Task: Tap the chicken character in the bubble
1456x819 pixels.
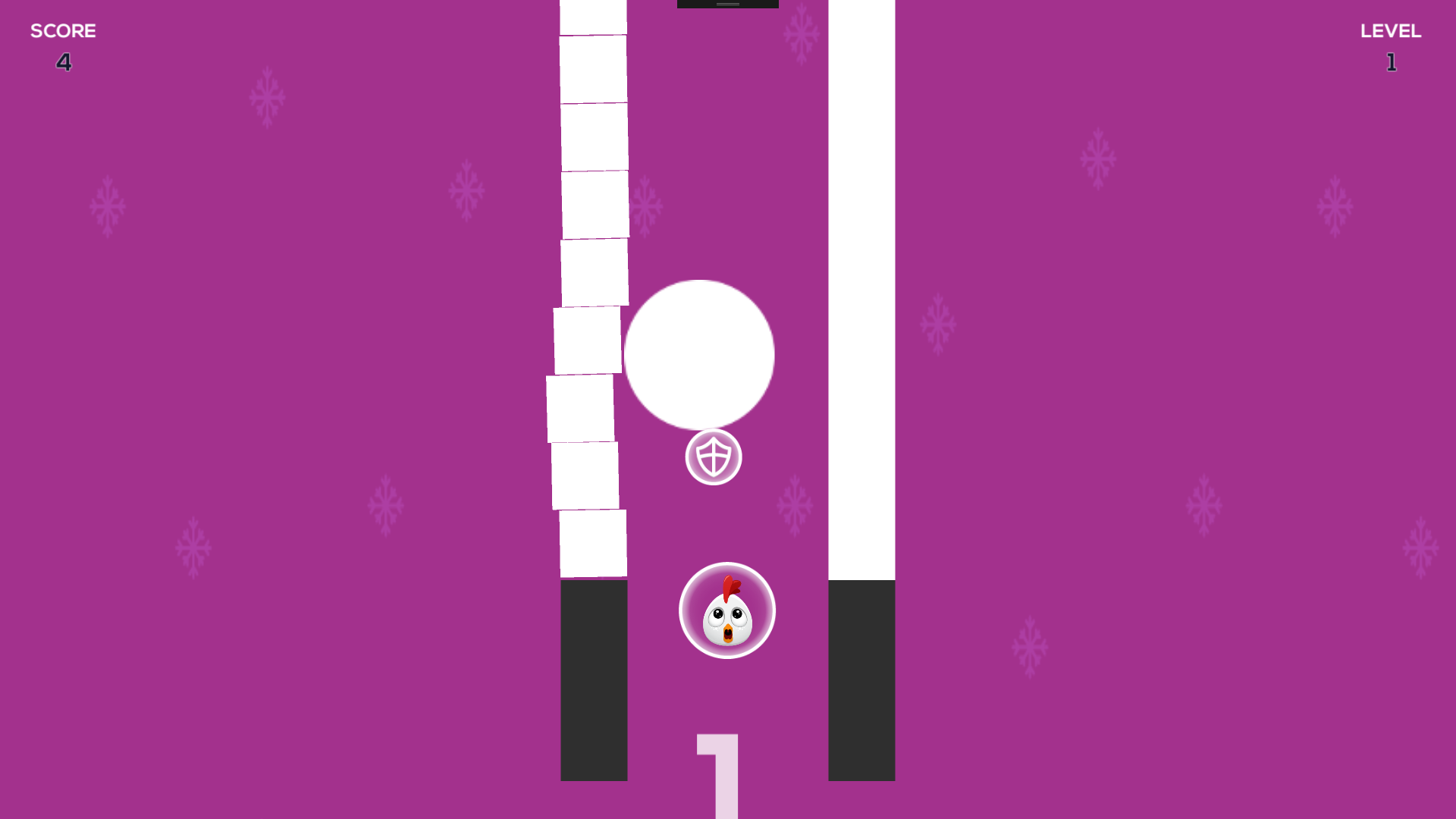Action: pyautogui.click(x=727, y=610)
